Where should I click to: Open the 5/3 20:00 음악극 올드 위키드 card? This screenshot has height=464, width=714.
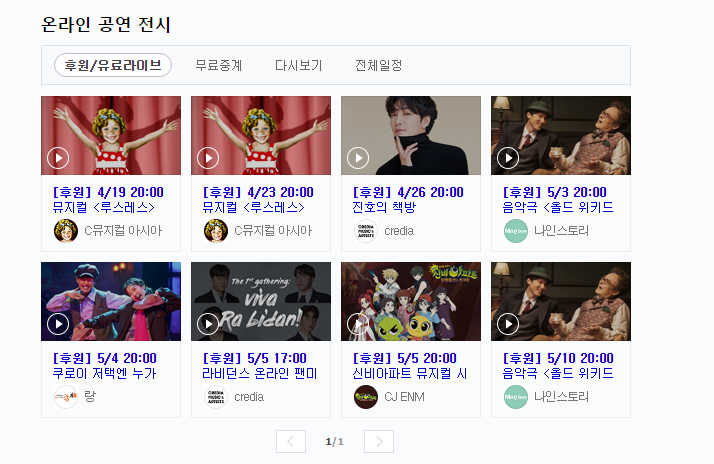pos(560,137)
